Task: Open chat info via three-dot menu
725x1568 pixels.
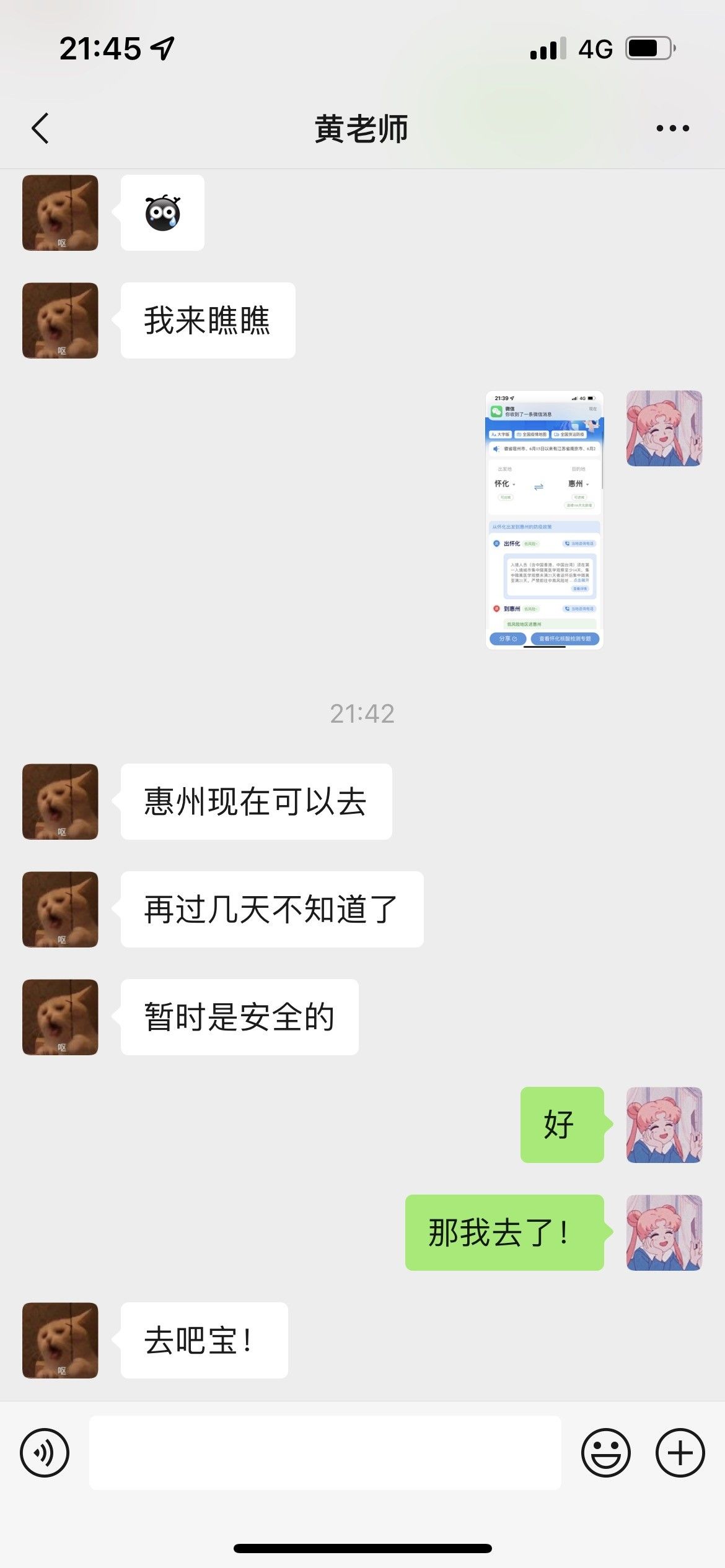Action: [x=672, y=129]
